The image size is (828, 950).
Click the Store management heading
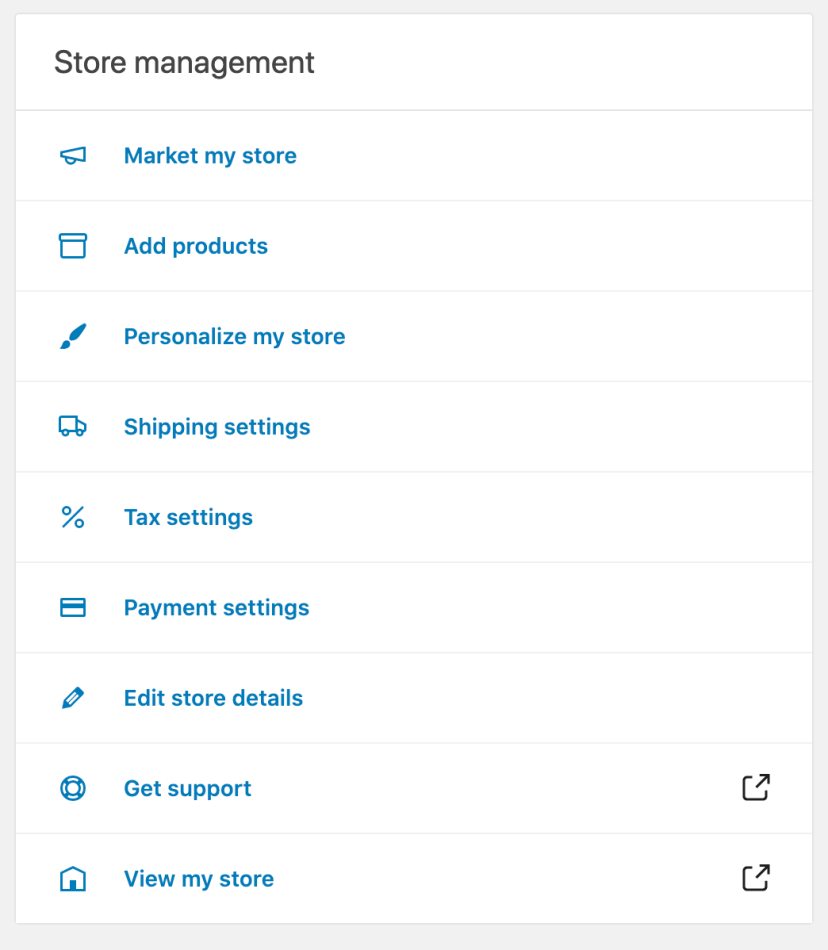(x=183, y=62)
